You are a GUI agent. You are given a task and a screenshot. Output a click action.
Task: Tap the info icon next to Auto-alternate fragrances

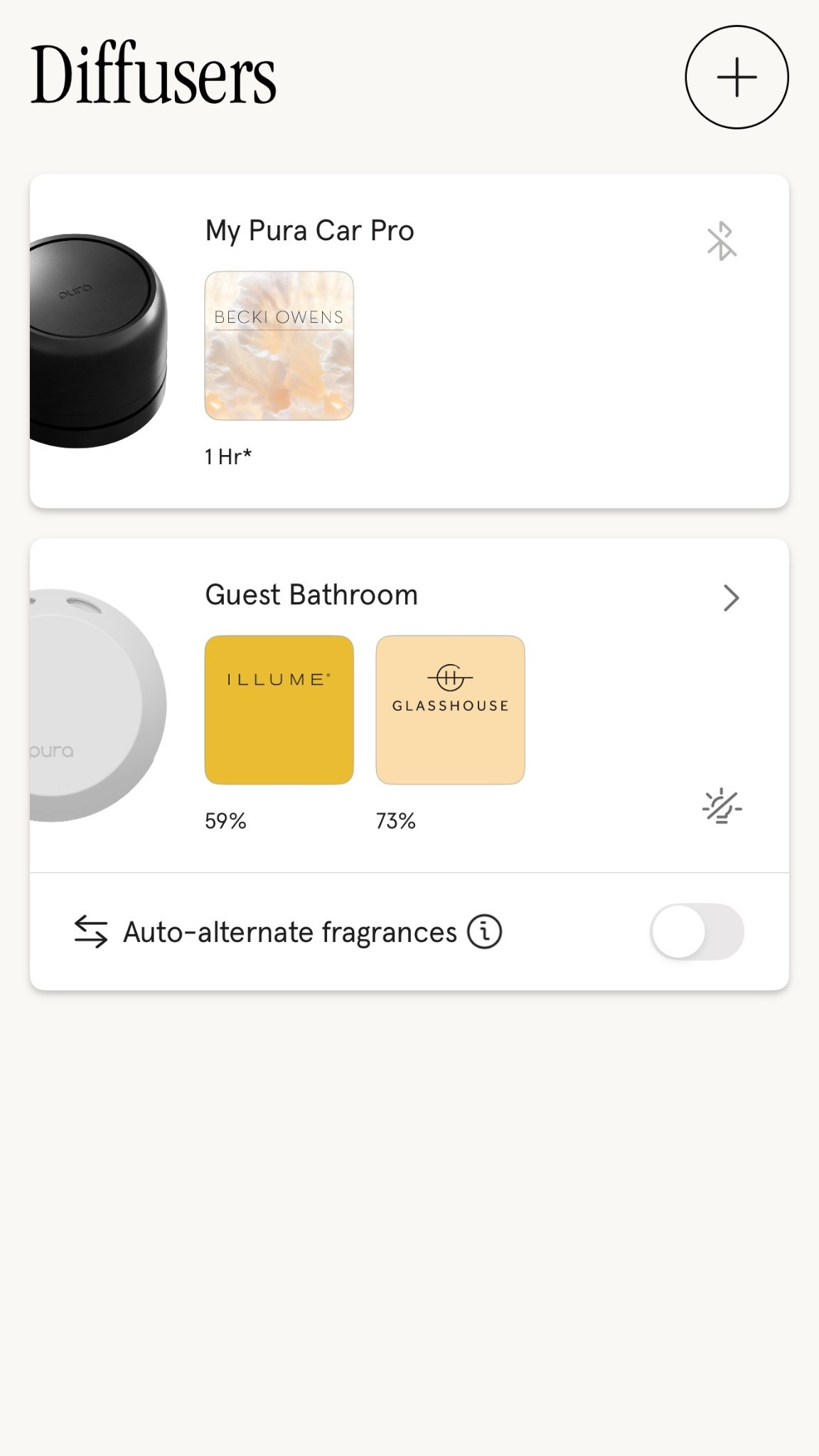(484, 931)
